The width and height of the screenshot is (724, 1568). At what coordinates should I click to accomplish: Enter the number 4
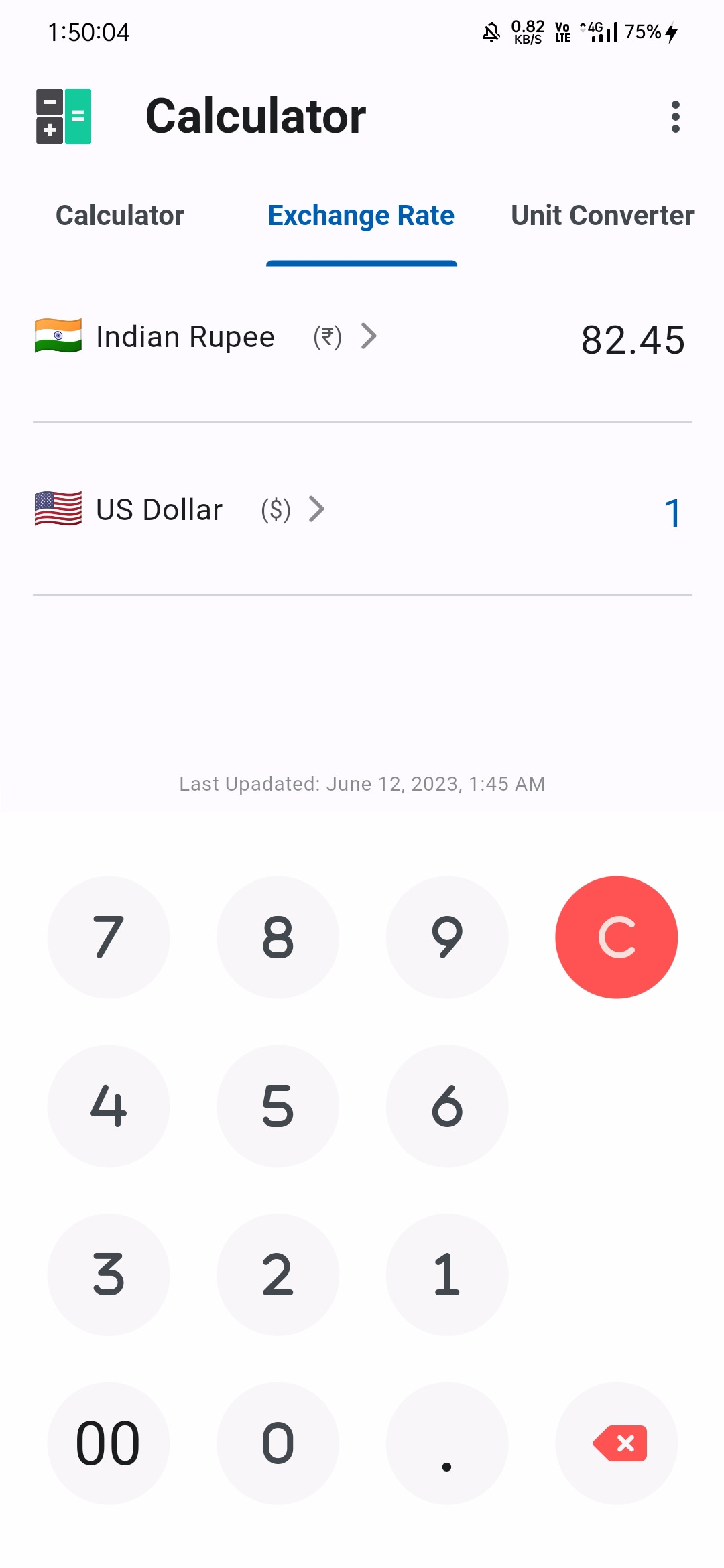[x=109, y=1106]
